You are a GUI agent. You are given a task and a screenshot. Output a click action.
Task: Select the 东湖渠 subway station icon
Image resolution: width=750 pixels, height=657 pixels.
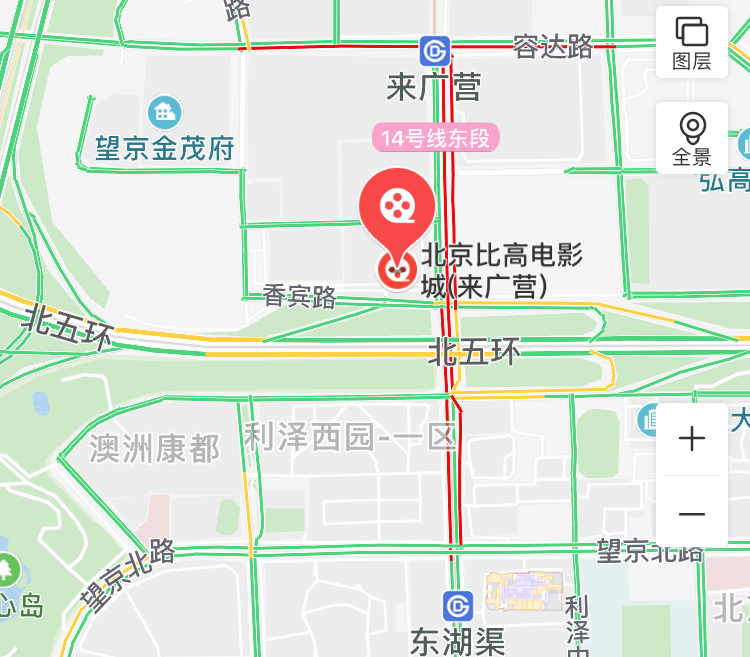coord(458,606)
